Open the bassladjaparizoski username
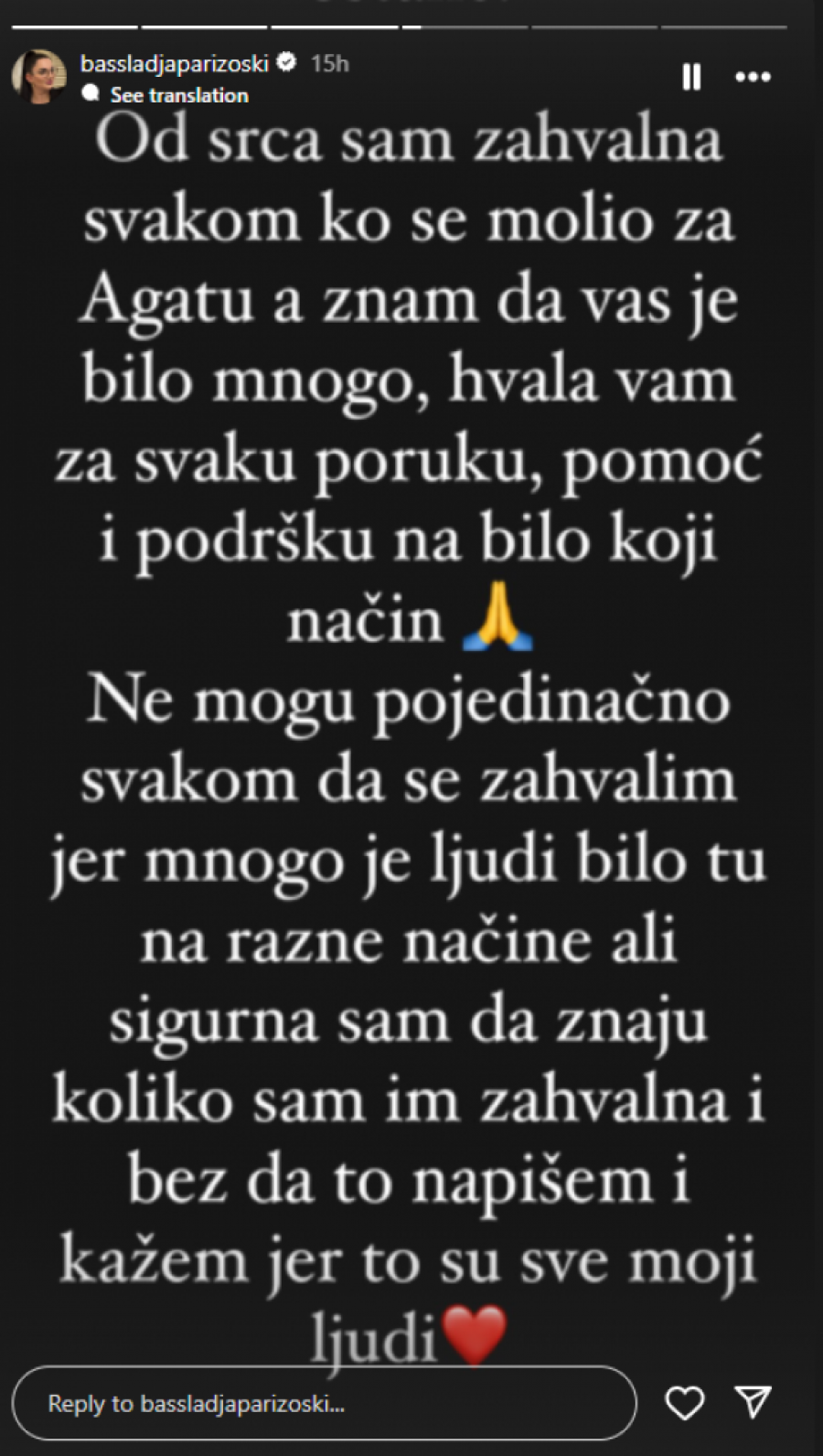 [x=174, y=63]
